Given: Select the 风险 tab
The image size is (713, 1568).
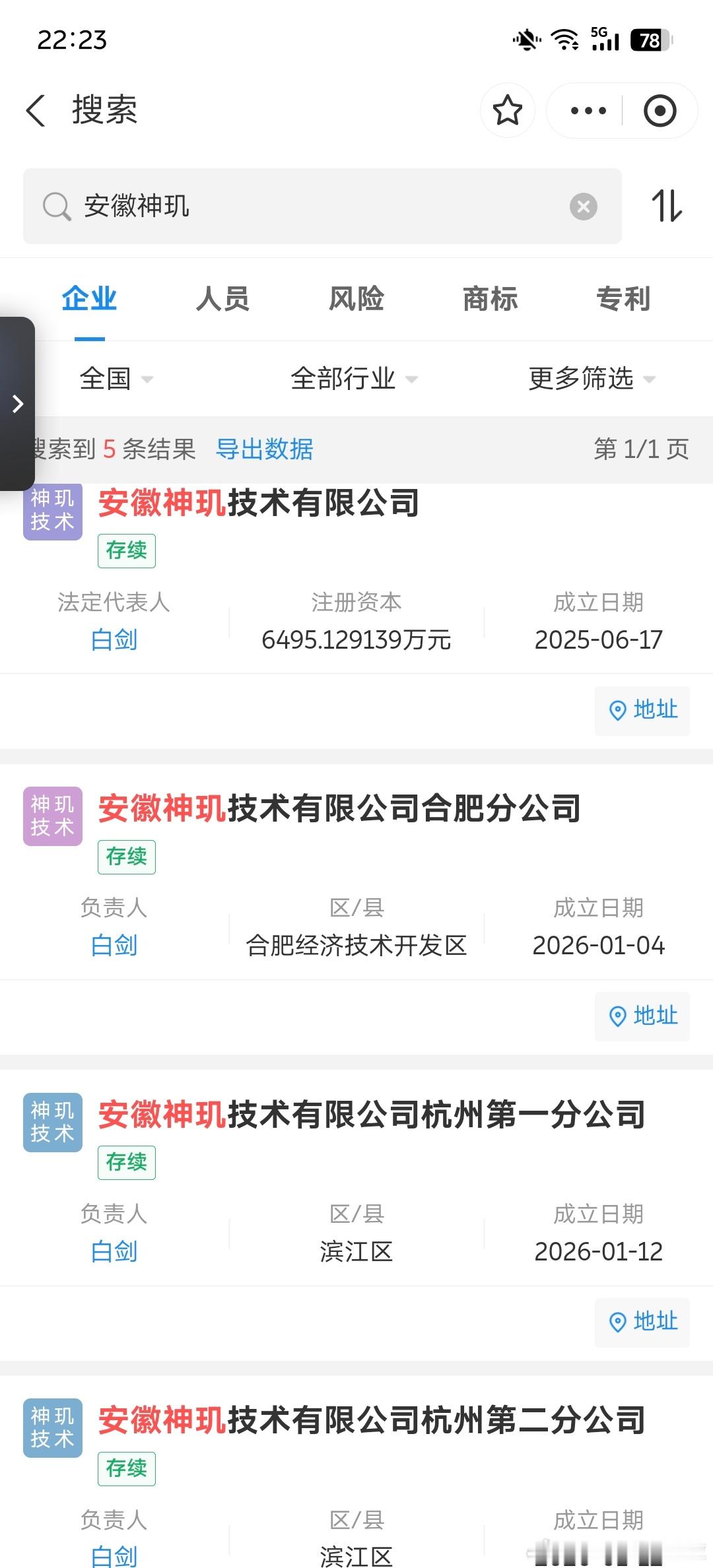Looking at the screenshot, I should coord(355,299).
